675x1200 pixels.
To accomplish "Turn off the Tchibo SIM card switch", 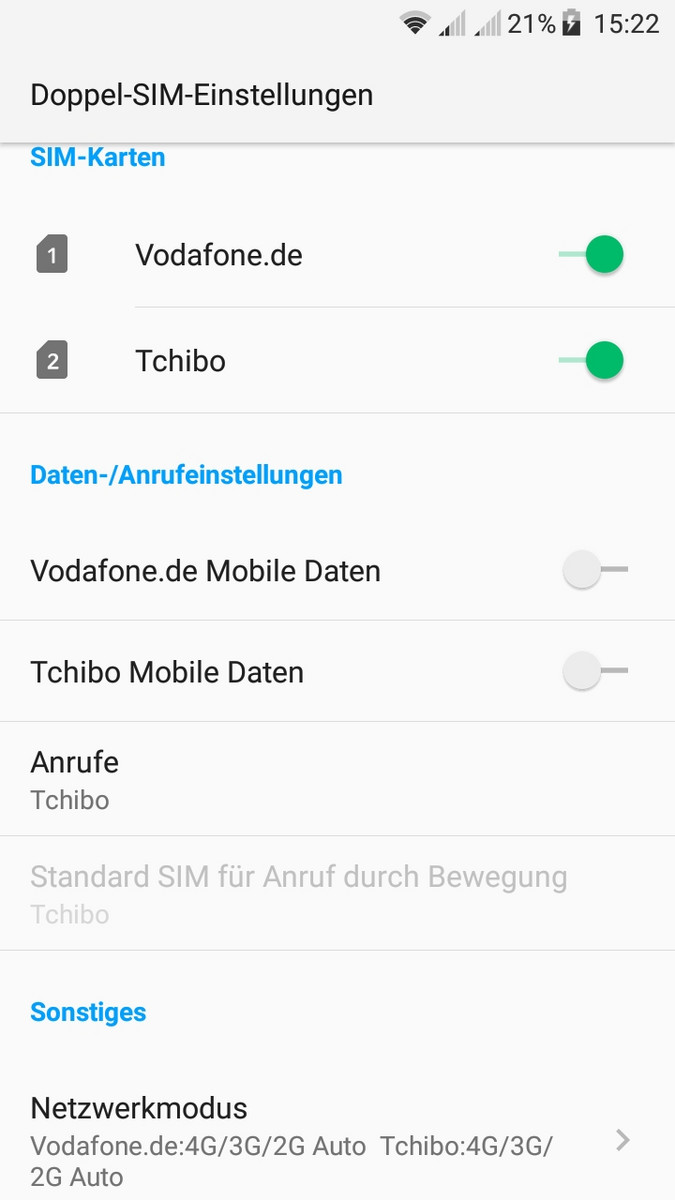I will [x=591, y=360].
